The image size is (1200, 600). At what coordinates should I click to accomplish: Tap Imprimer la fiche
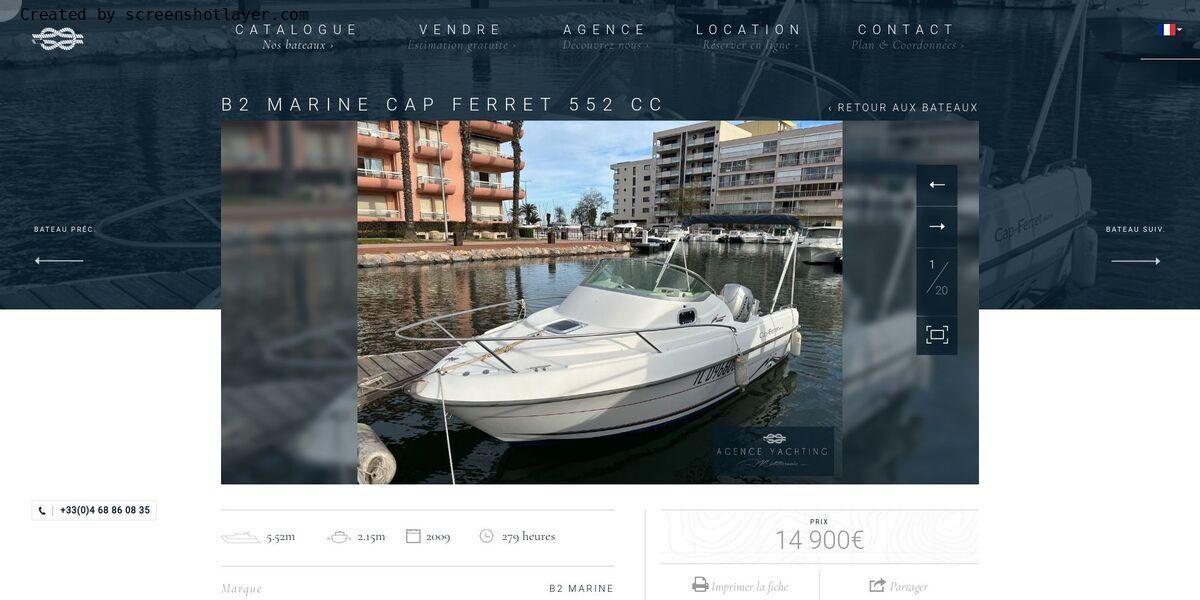click(740, 586)
